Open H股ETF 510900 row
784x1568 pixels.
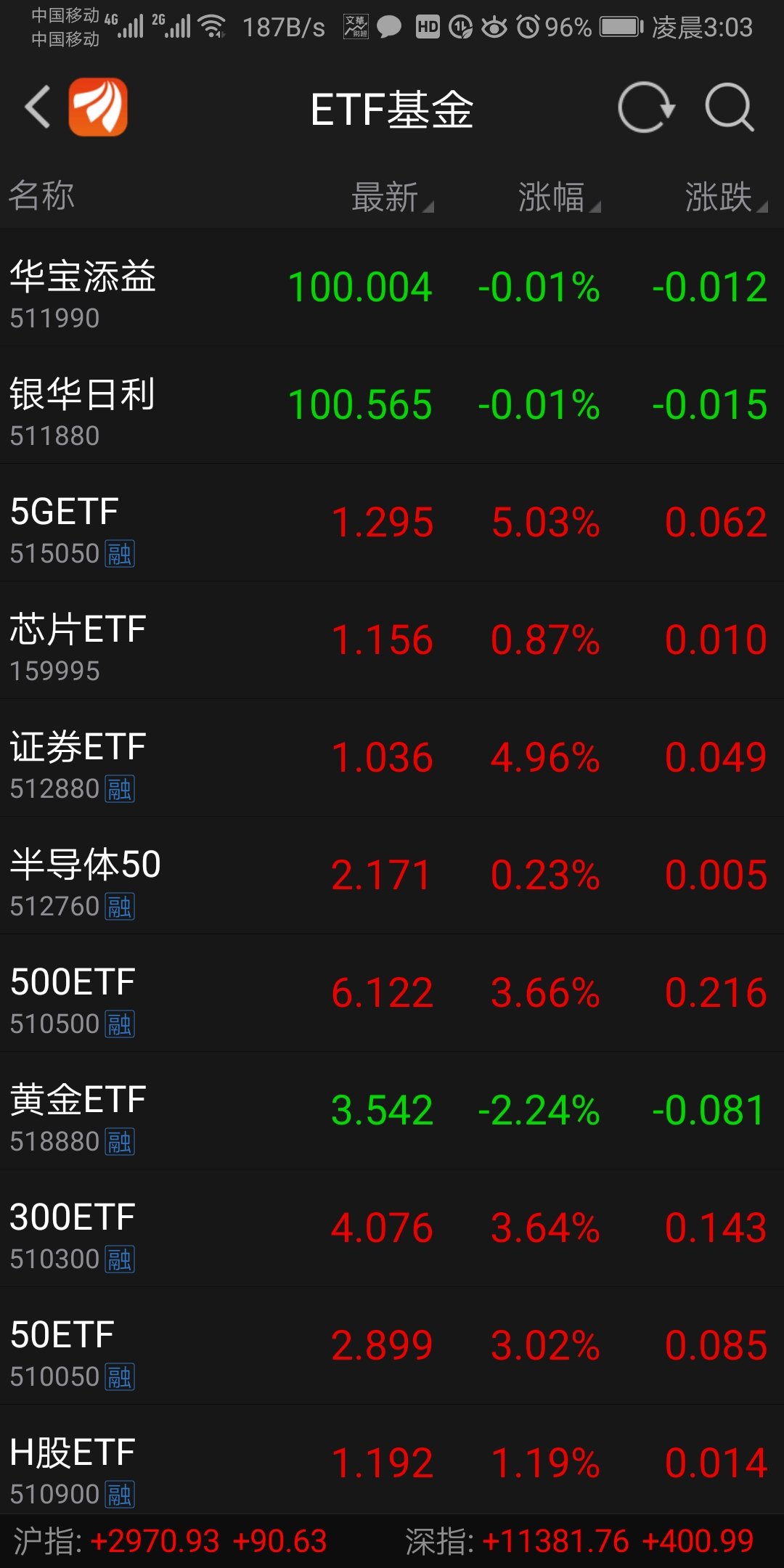coord(392,1463)
